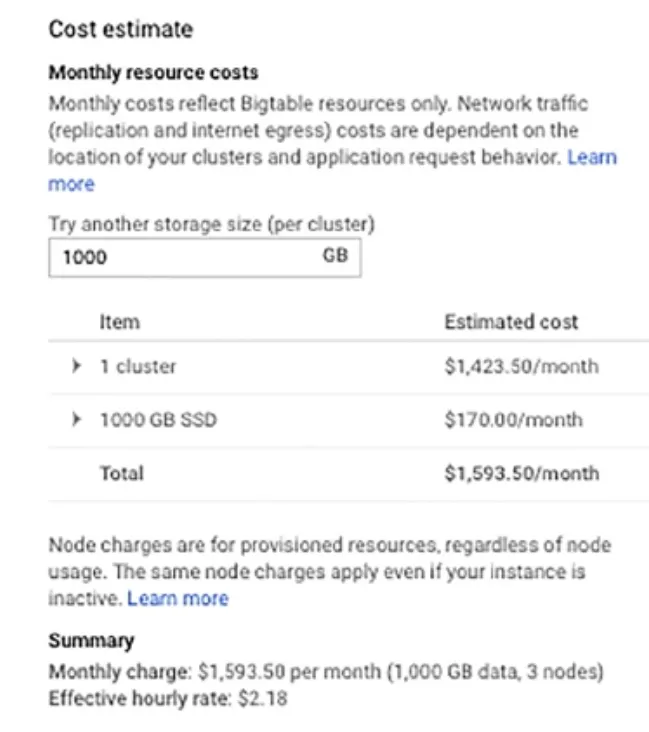
Task: Open Learn more about node charges
Action: [178, 598]
